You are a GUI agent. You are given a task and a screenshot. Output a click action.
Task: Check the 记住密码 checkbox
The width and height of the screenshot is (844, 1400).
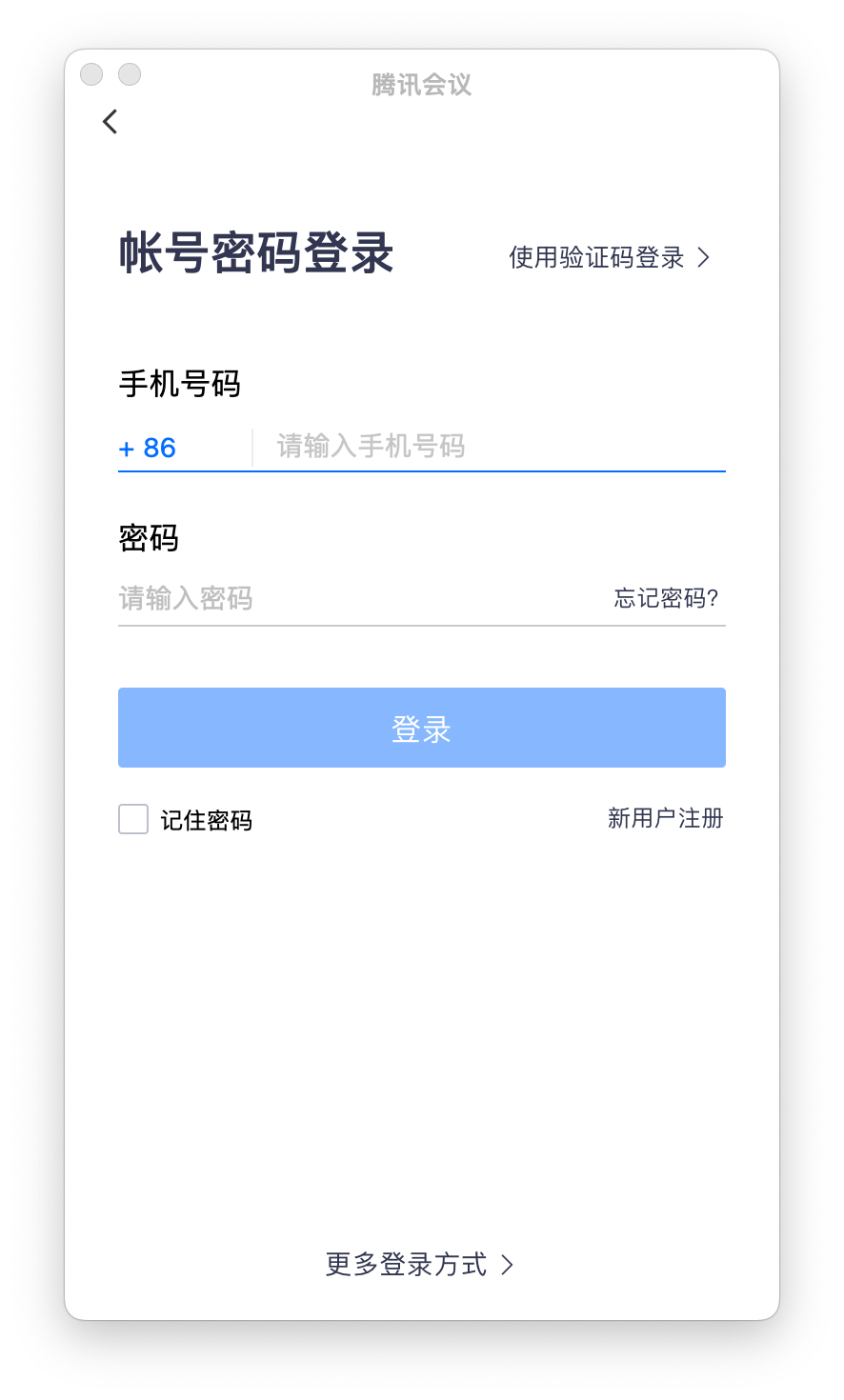[133, 819]
